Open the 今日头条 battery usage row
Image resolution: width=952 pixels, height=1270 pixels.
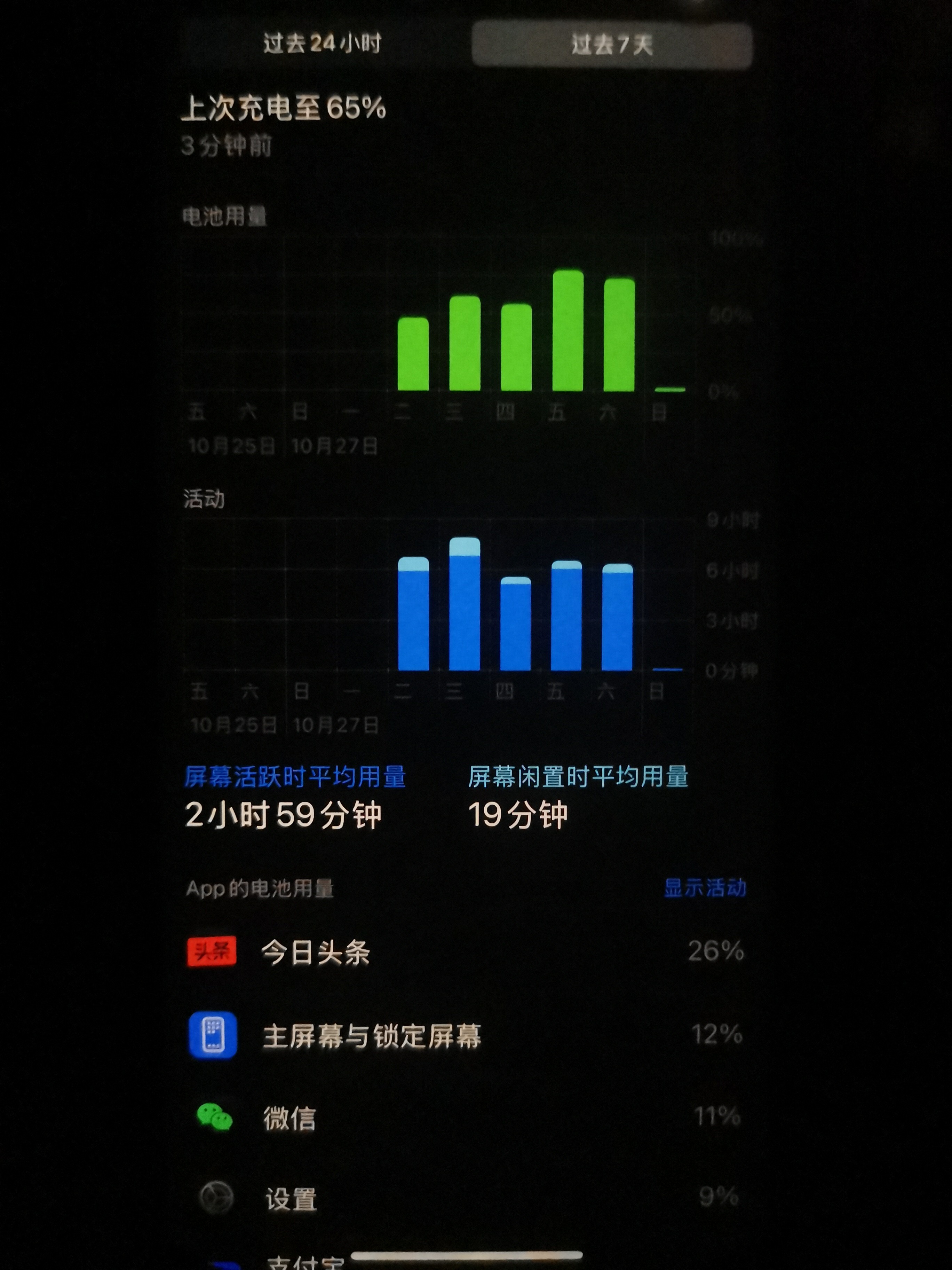point(465,952)
